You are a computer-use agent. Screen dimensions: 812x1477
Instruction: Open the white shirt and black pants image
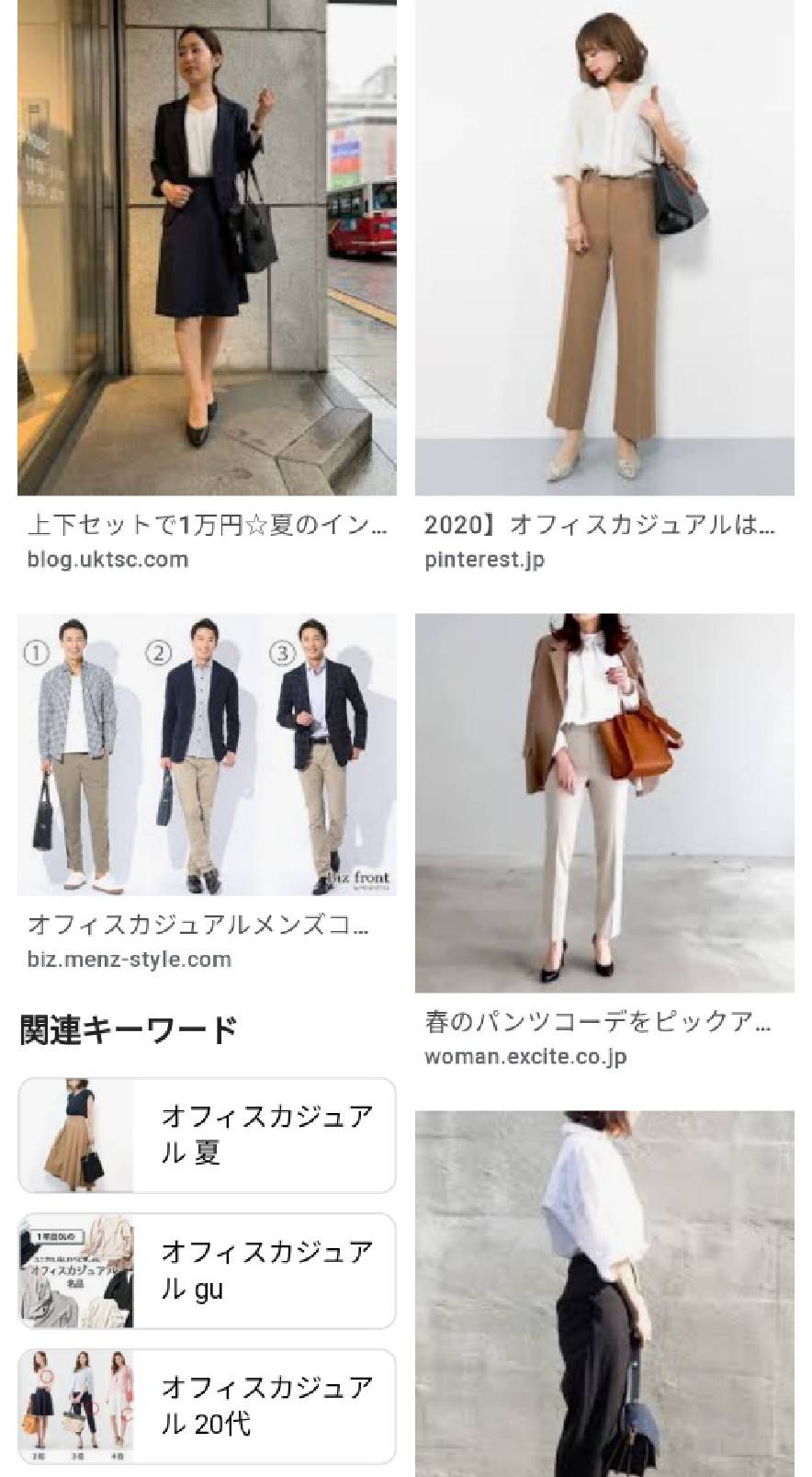[604, 1293]
